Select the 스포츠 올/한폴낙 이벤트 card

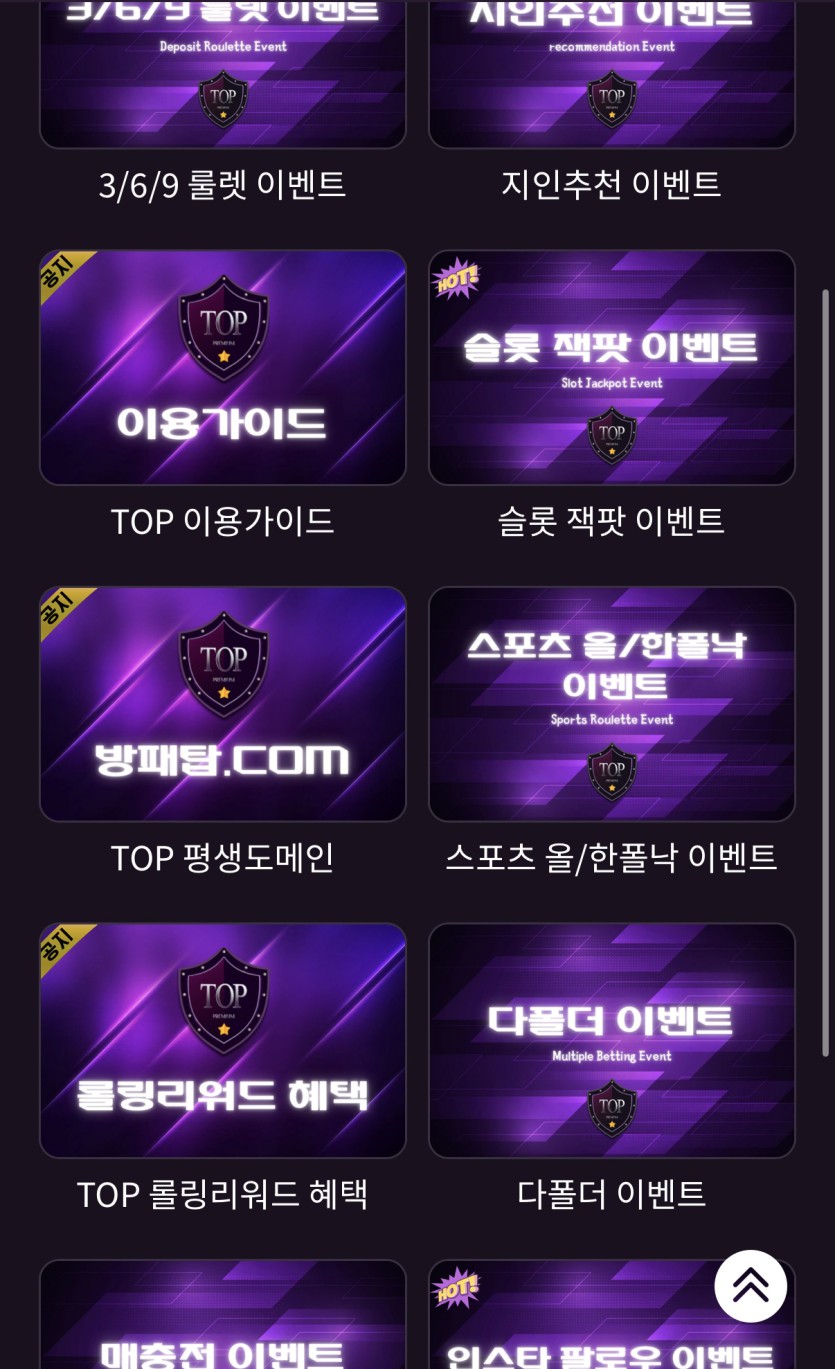coord(611,703)
